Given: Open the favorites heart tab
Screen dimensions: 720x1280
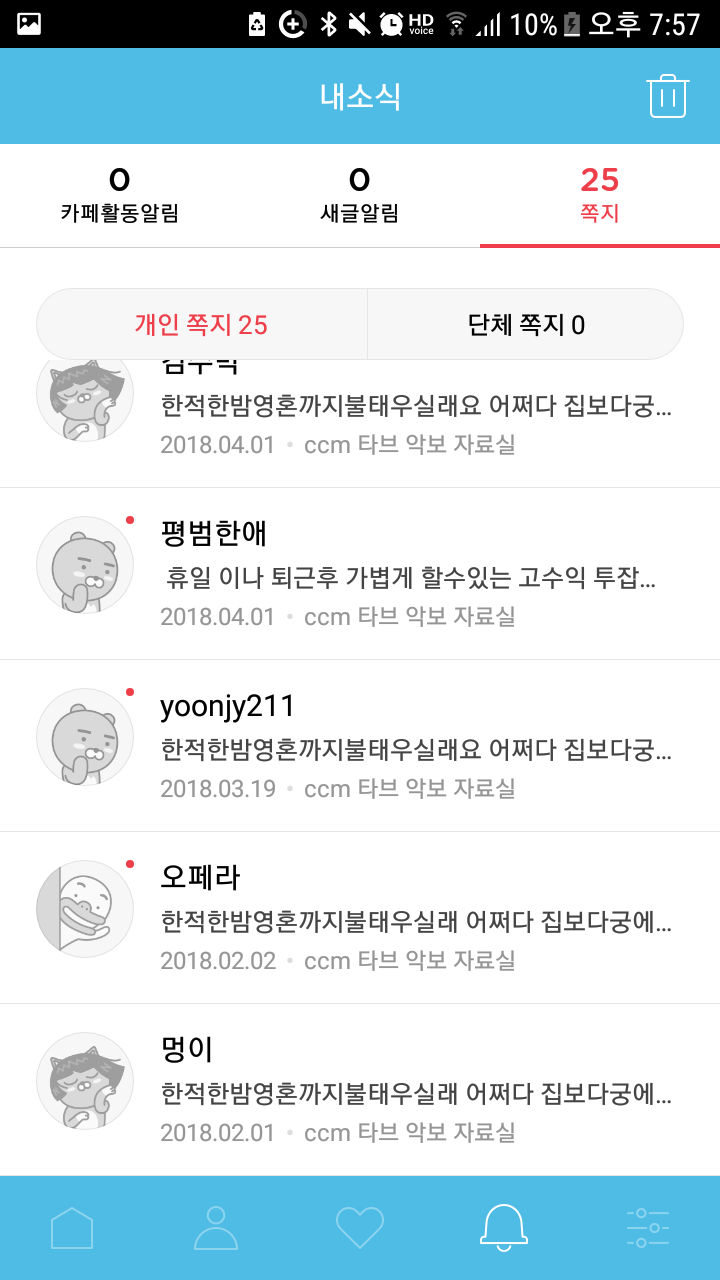Looking at the screenshot, I should 360,1227.
